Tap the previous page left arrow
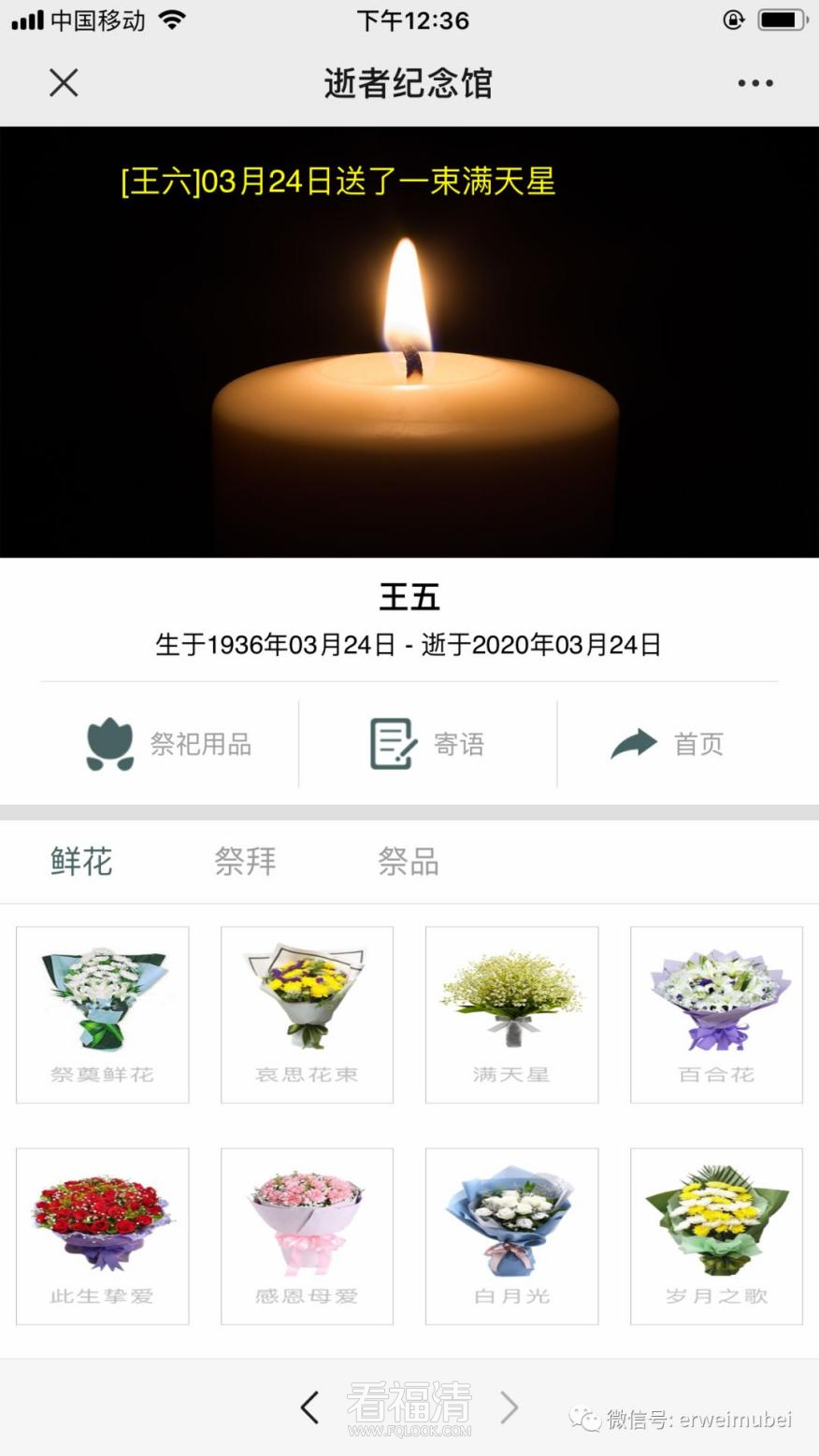 (x=309, y=1406)
